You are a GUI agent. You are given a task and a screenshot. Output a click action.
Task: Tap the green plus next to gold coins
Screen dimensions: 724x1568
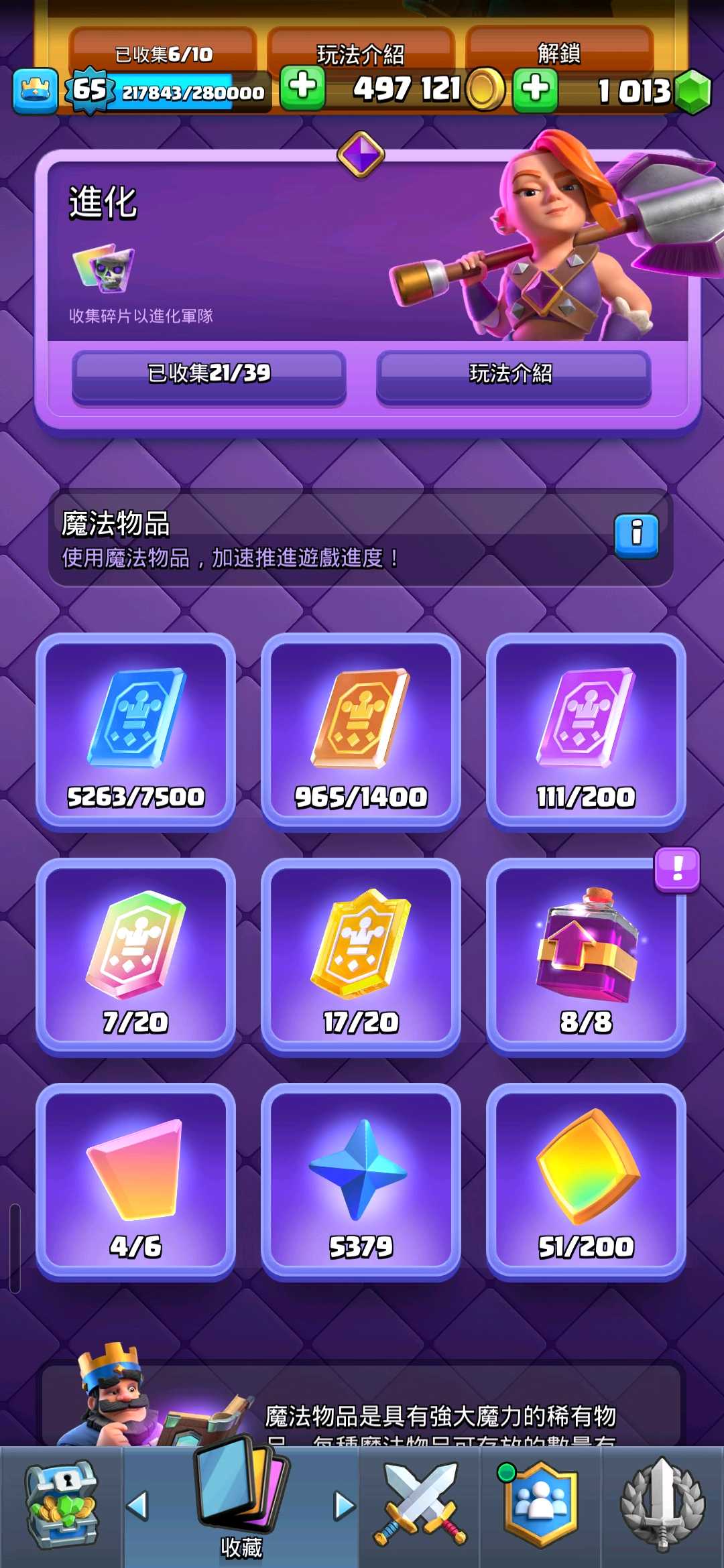pyautogui.click(x=302, y=87)
